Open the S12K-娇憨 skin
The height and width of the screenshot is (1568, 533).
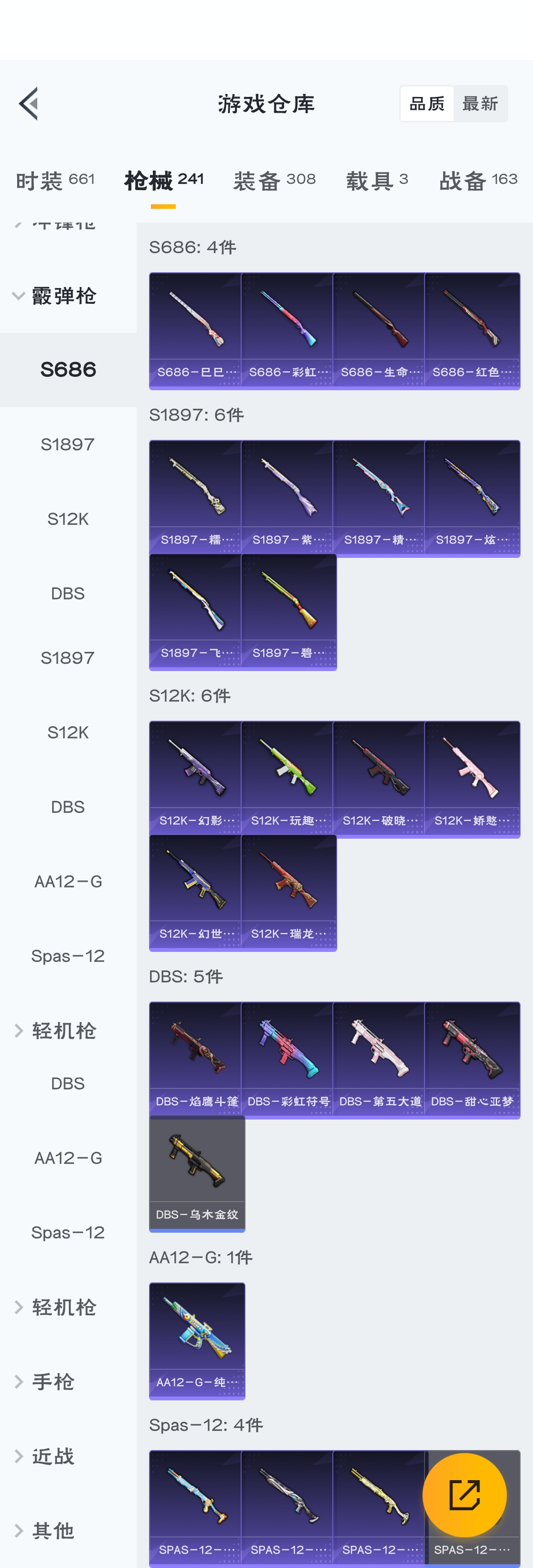click(x=471, y=779)
